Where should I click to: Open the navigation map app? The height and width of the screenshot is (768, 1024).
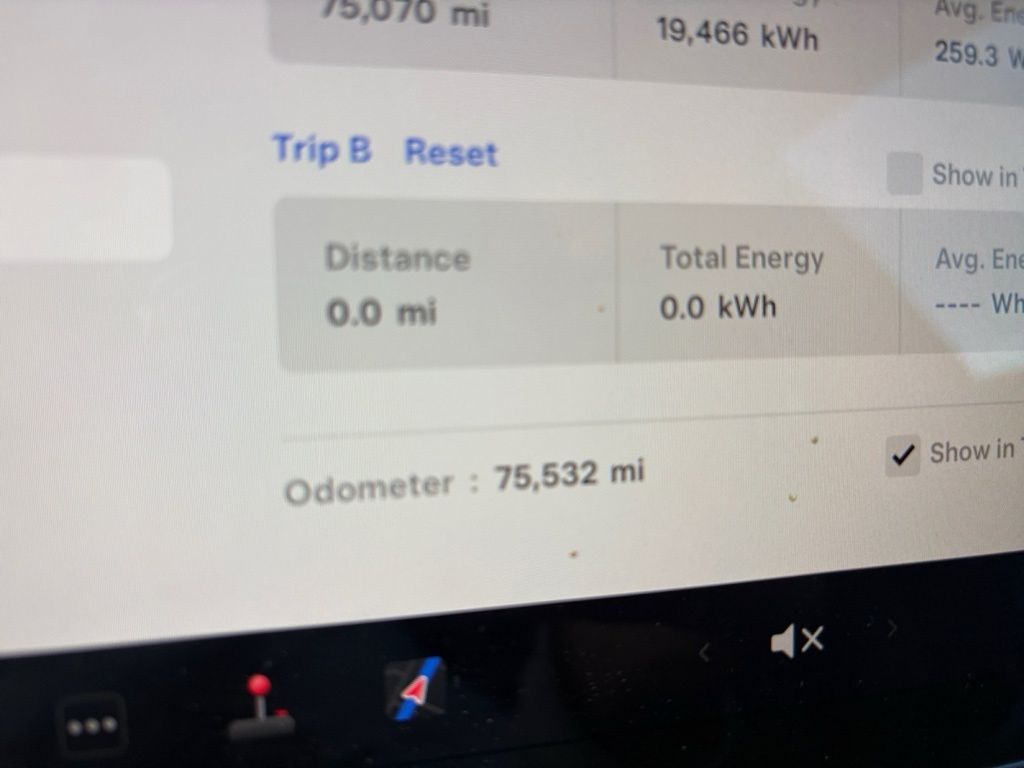[x=416, y=689]
